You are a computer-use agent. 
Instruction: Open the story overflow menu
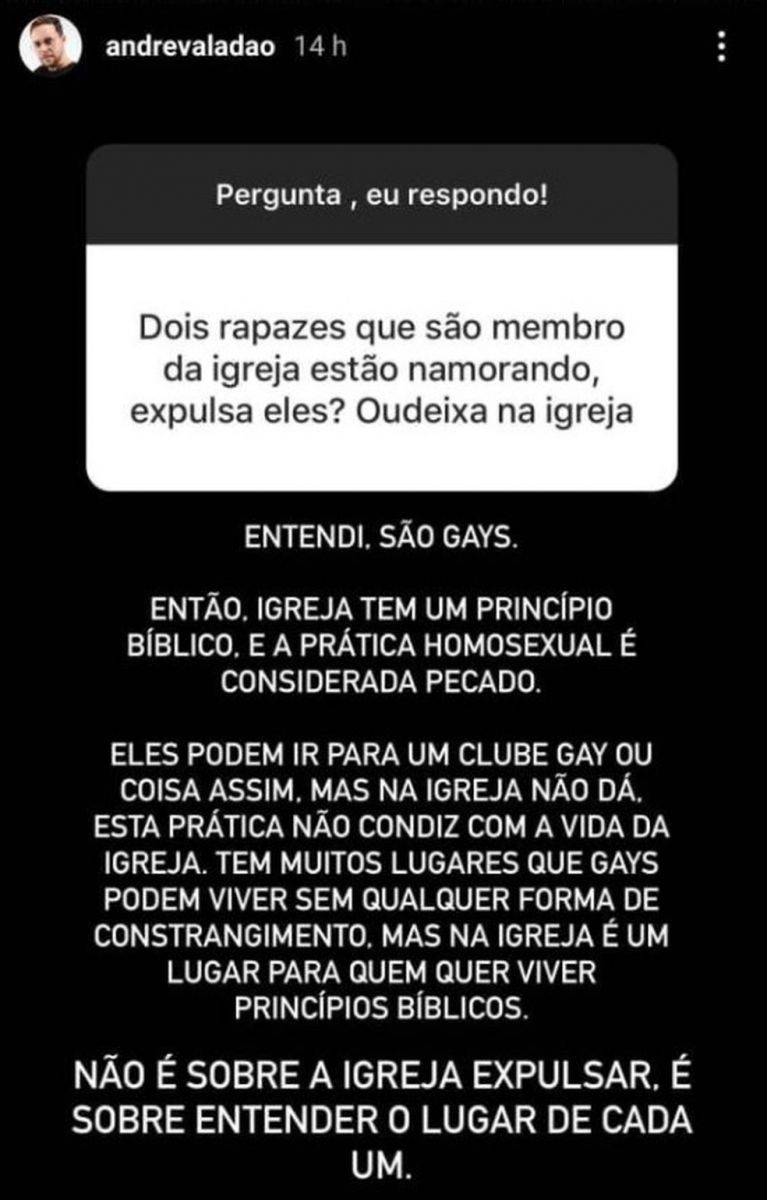click(723, 46)
